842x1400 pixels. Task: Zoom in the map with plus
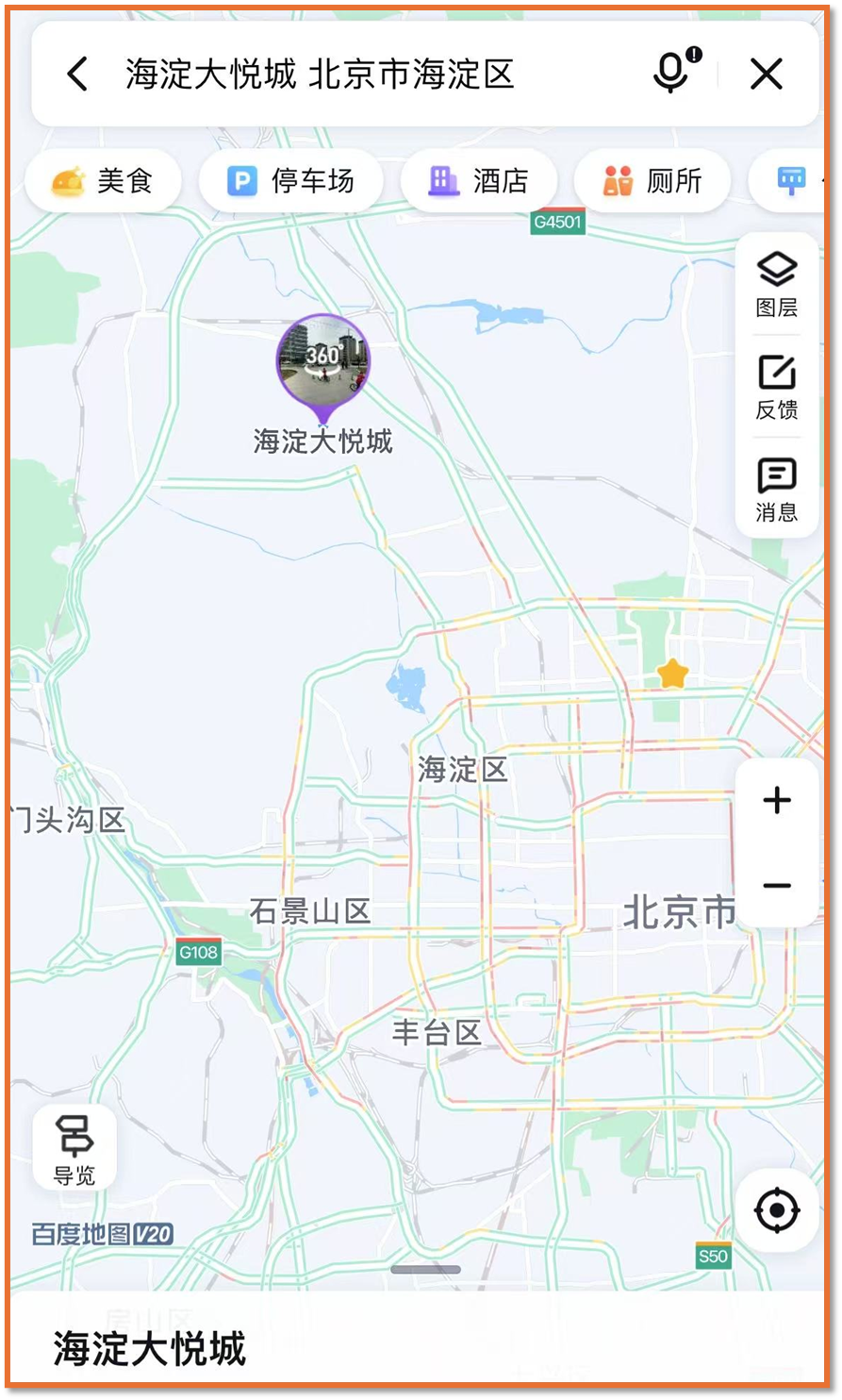click(x=777, y=801)
